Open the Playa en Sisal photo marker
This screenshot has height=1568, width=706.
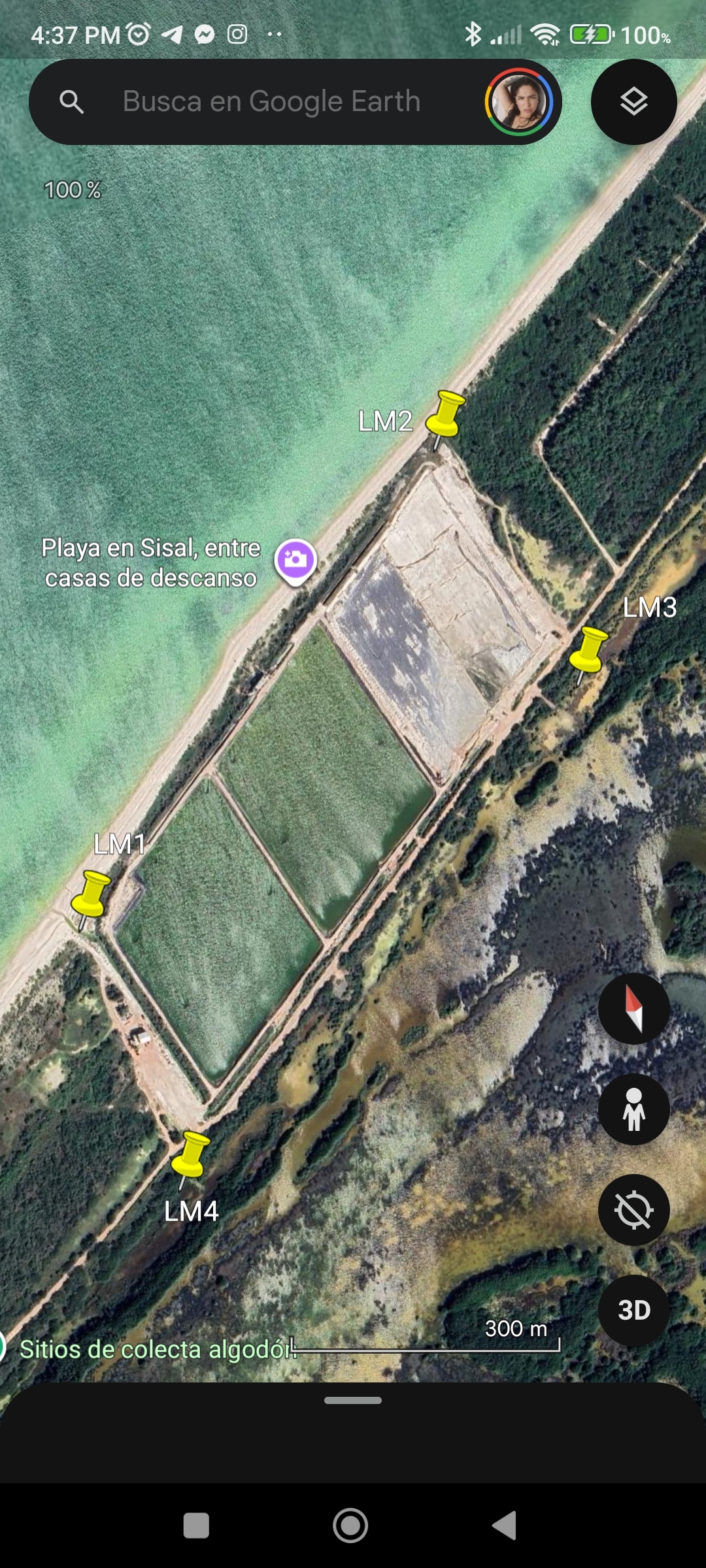coord(295,561)
